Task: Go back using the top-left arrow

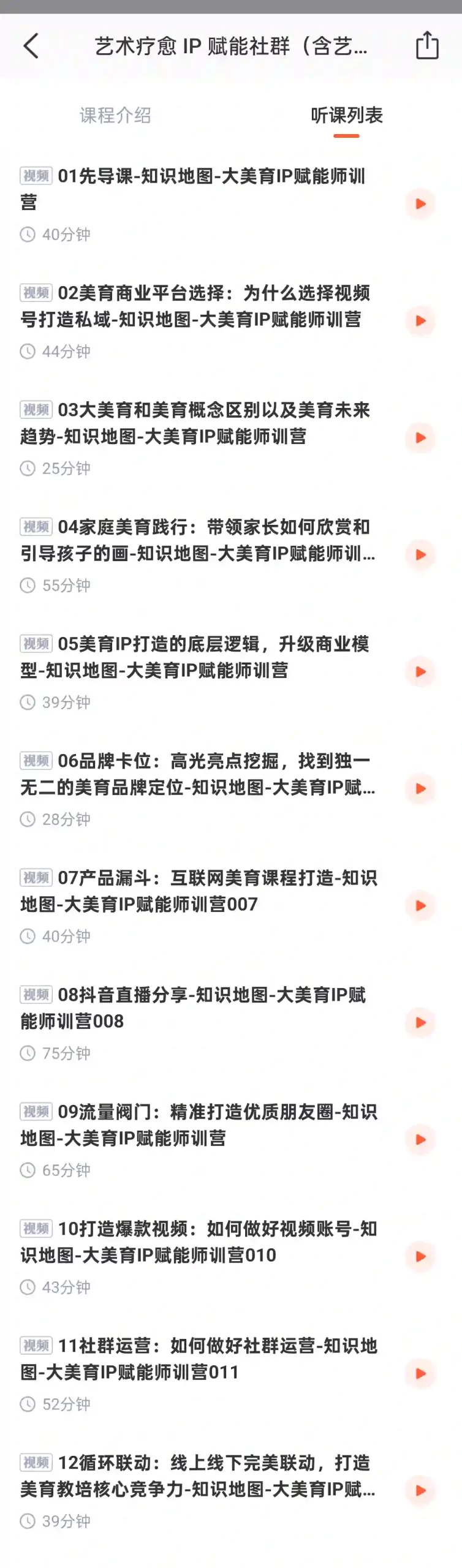Action: tap(31, 46)
